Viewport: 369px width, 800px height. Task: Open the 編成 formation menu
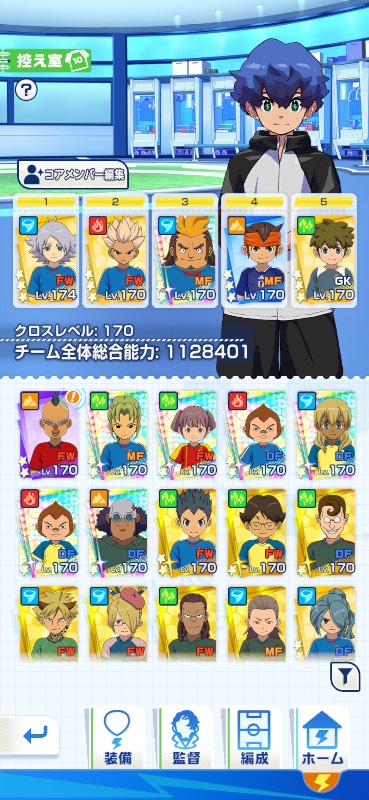point(254,737)
